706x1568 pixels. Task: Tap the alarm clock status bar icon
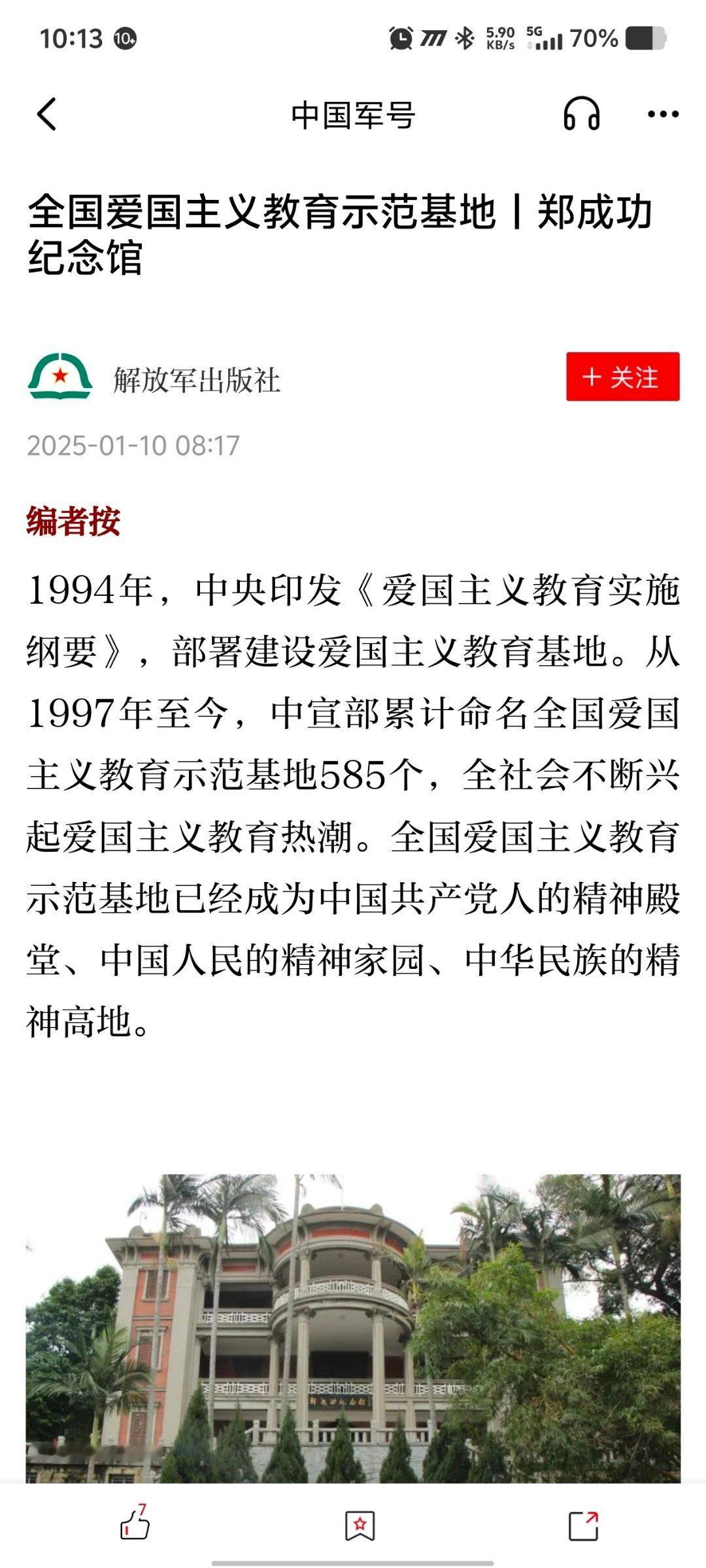[400, 38]
